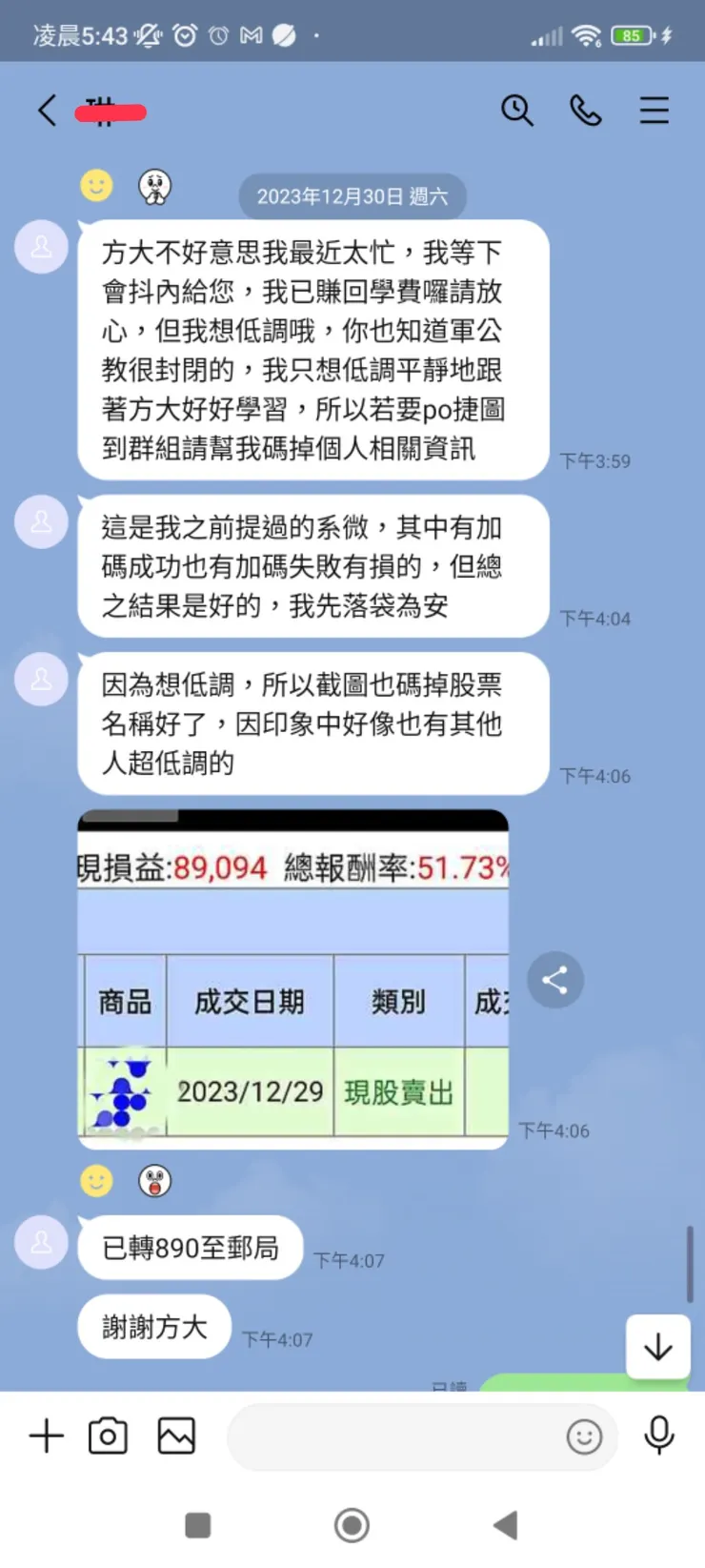Tap the plus icon to attach content
This screenshot has height=1568, width=705.
46,1436
